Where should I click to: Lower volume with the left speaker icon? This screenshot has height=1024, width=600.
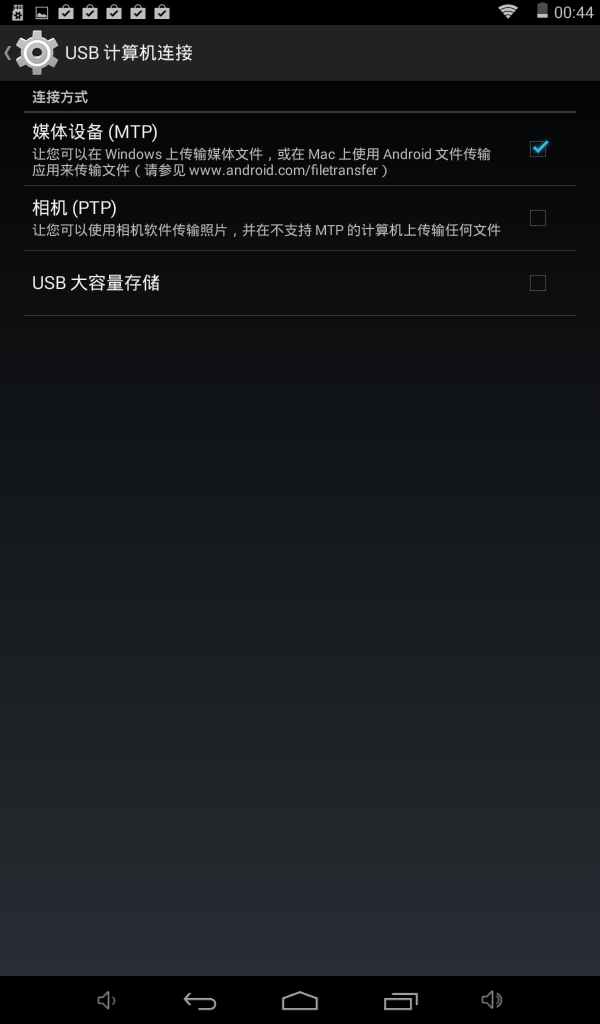106,1000
